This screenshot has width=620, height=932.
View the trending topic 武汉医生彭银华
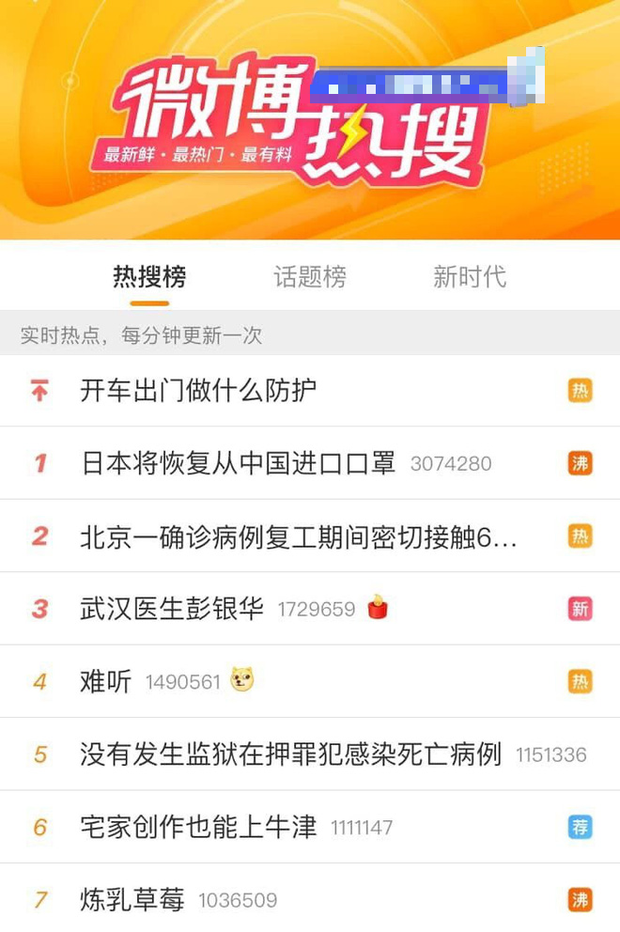(x=172, y=608)
